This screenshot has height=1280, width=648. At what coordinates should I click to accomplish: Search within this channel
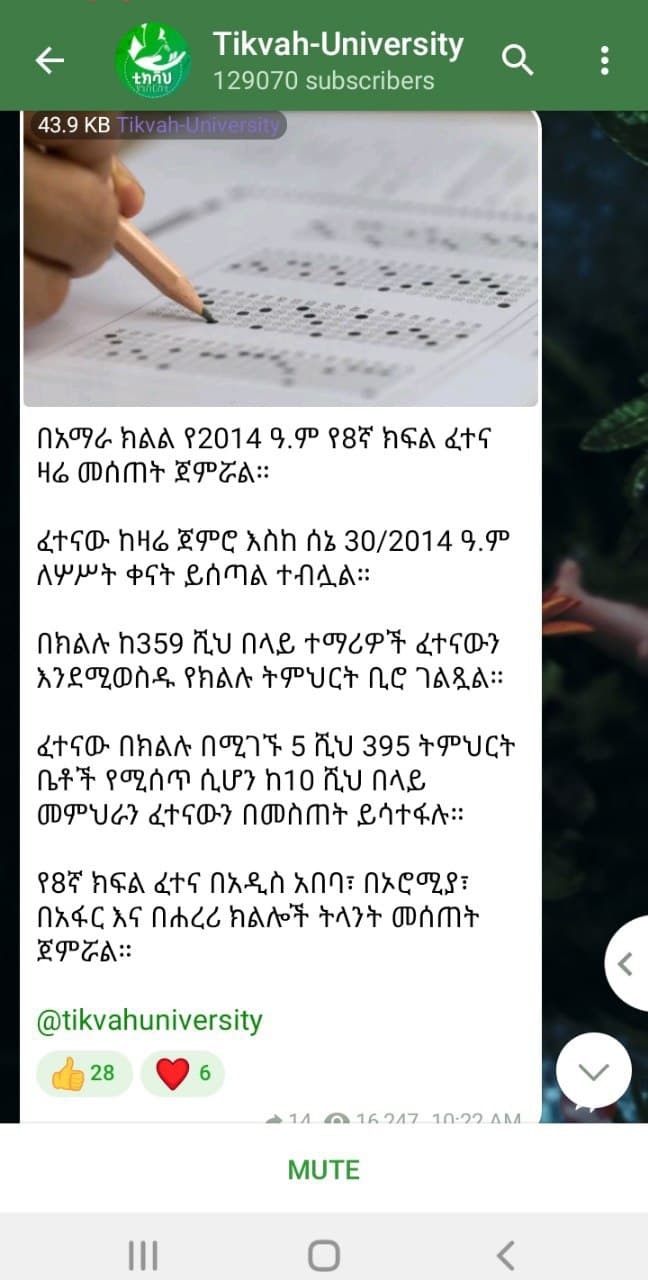tap(518, 61)
